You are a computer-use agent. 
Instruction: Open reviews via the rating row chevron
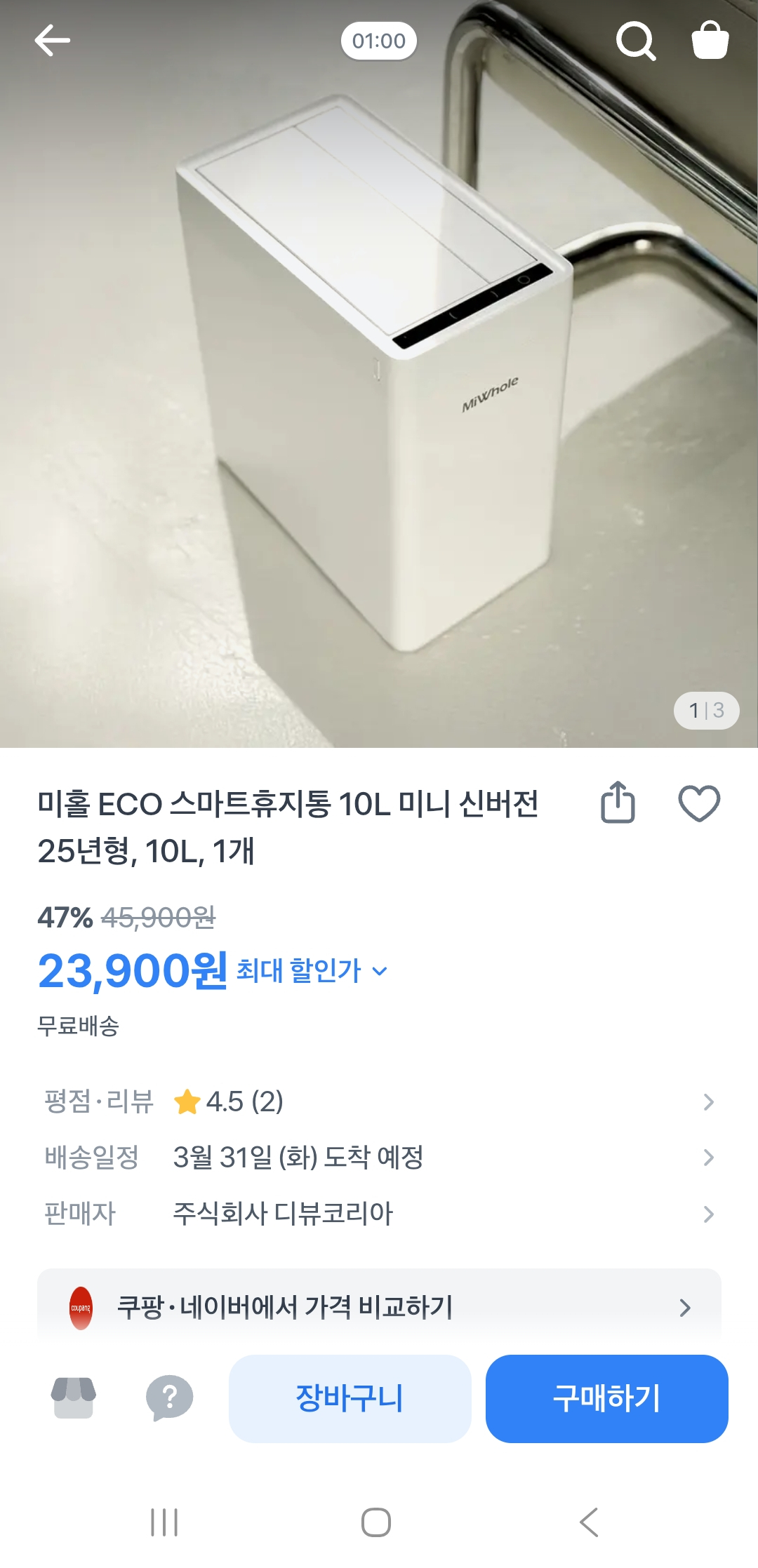click(x=711, y=1101)
